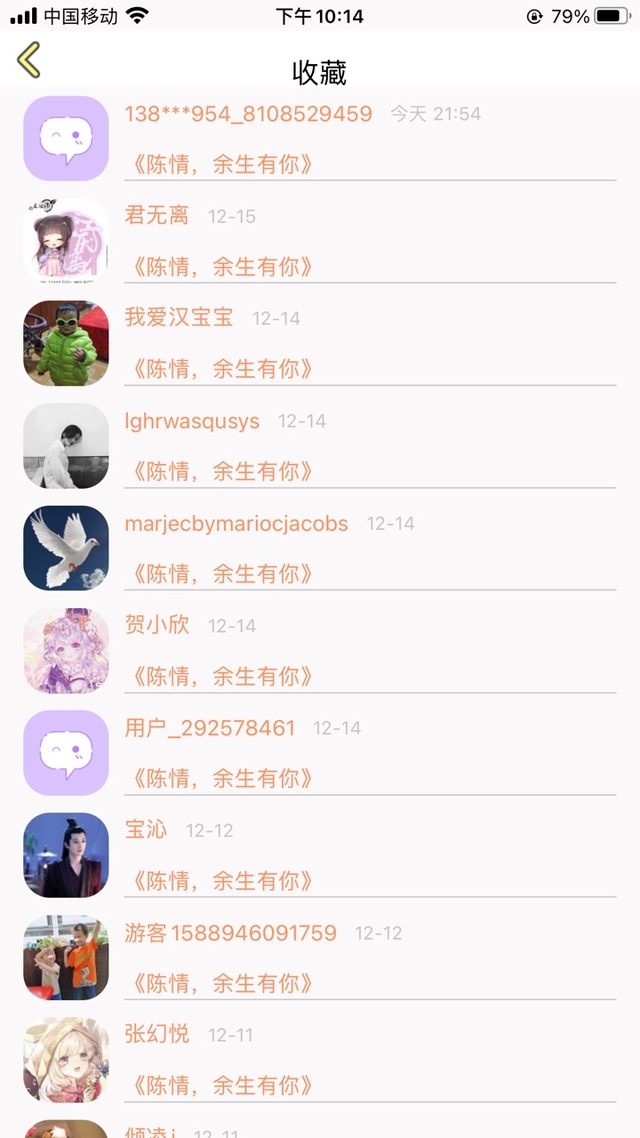Open 张幻悦's entry
640x1138 pixels.
click(320, 1060)
